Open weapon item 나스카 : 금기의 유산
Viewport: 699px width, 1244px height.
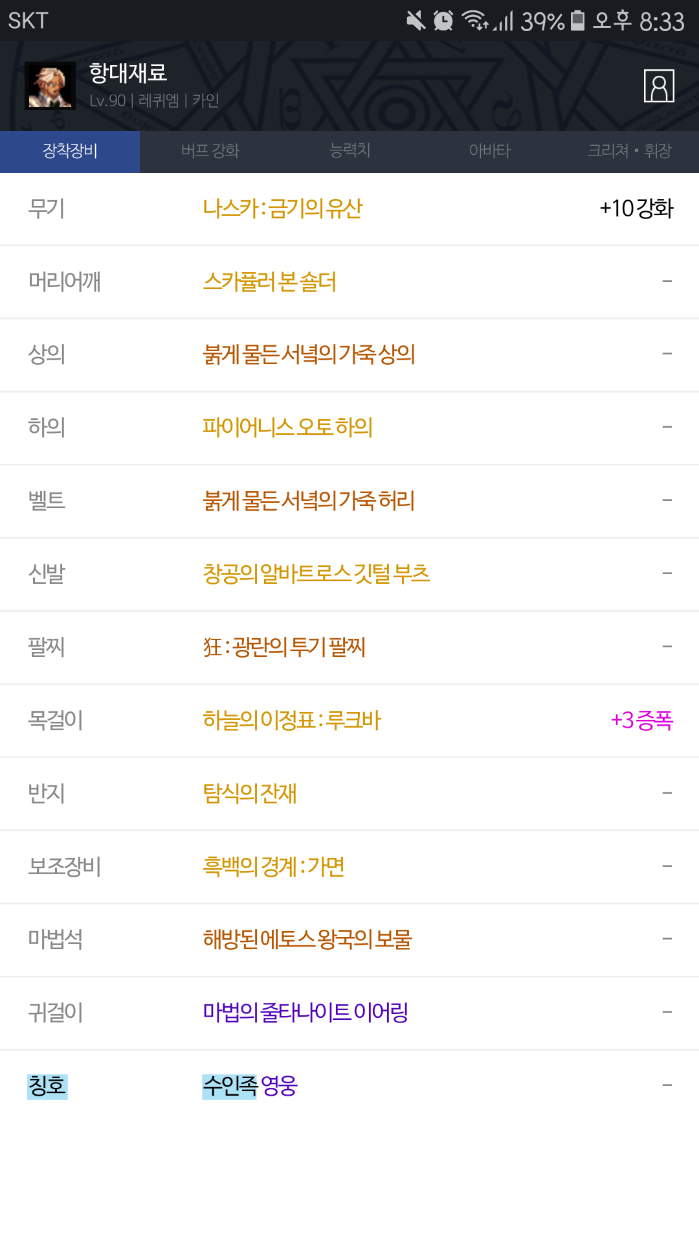coord(282,208)
